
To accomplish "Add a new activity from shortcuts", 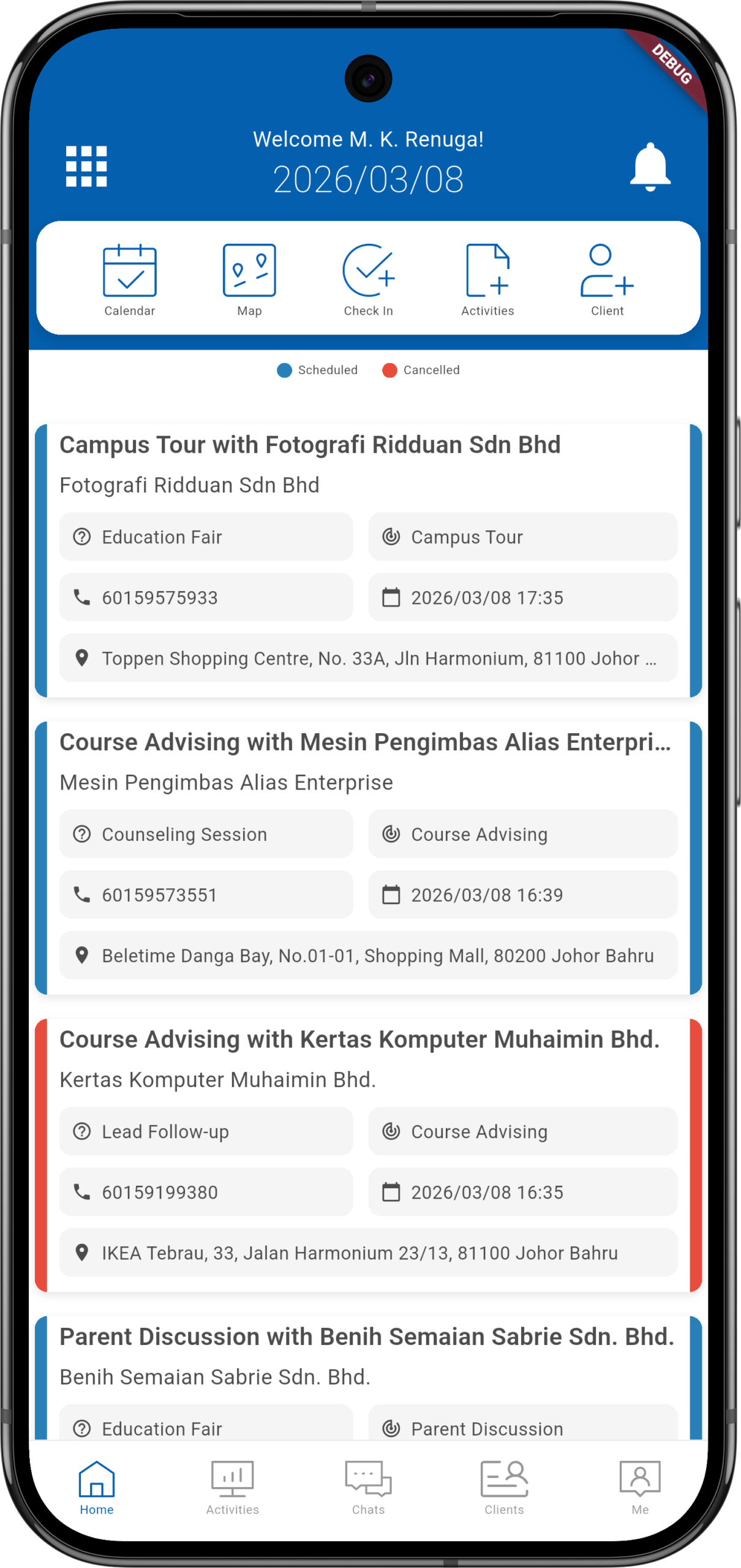I will [x=487, y=279].
